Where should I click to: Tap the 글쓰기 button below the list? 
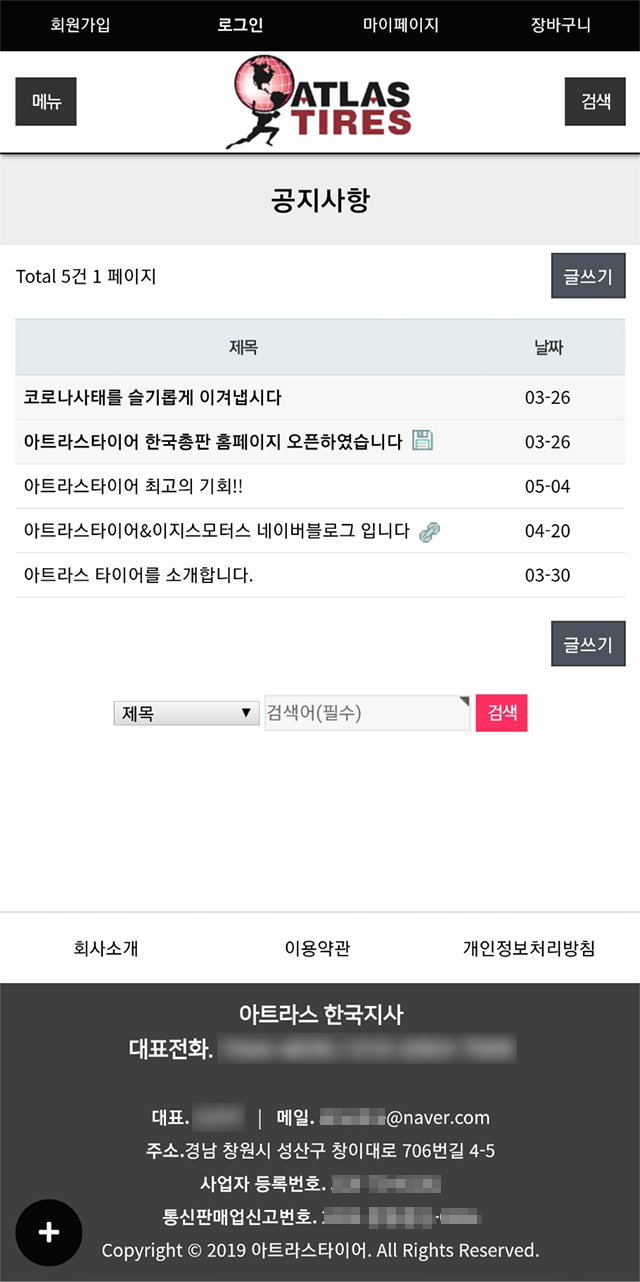(588, 644)
